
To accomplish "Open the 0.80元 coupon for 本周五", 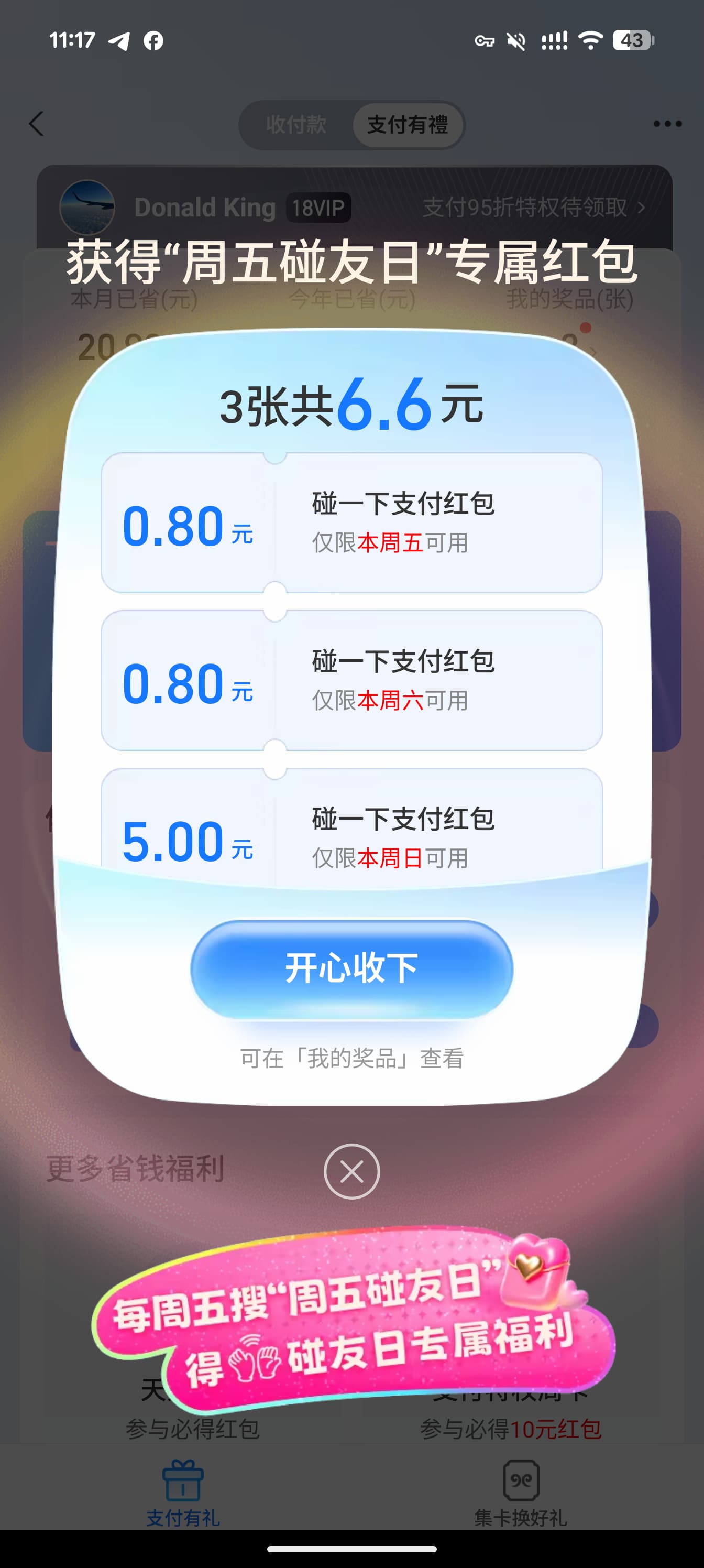I will click(351, 522).
